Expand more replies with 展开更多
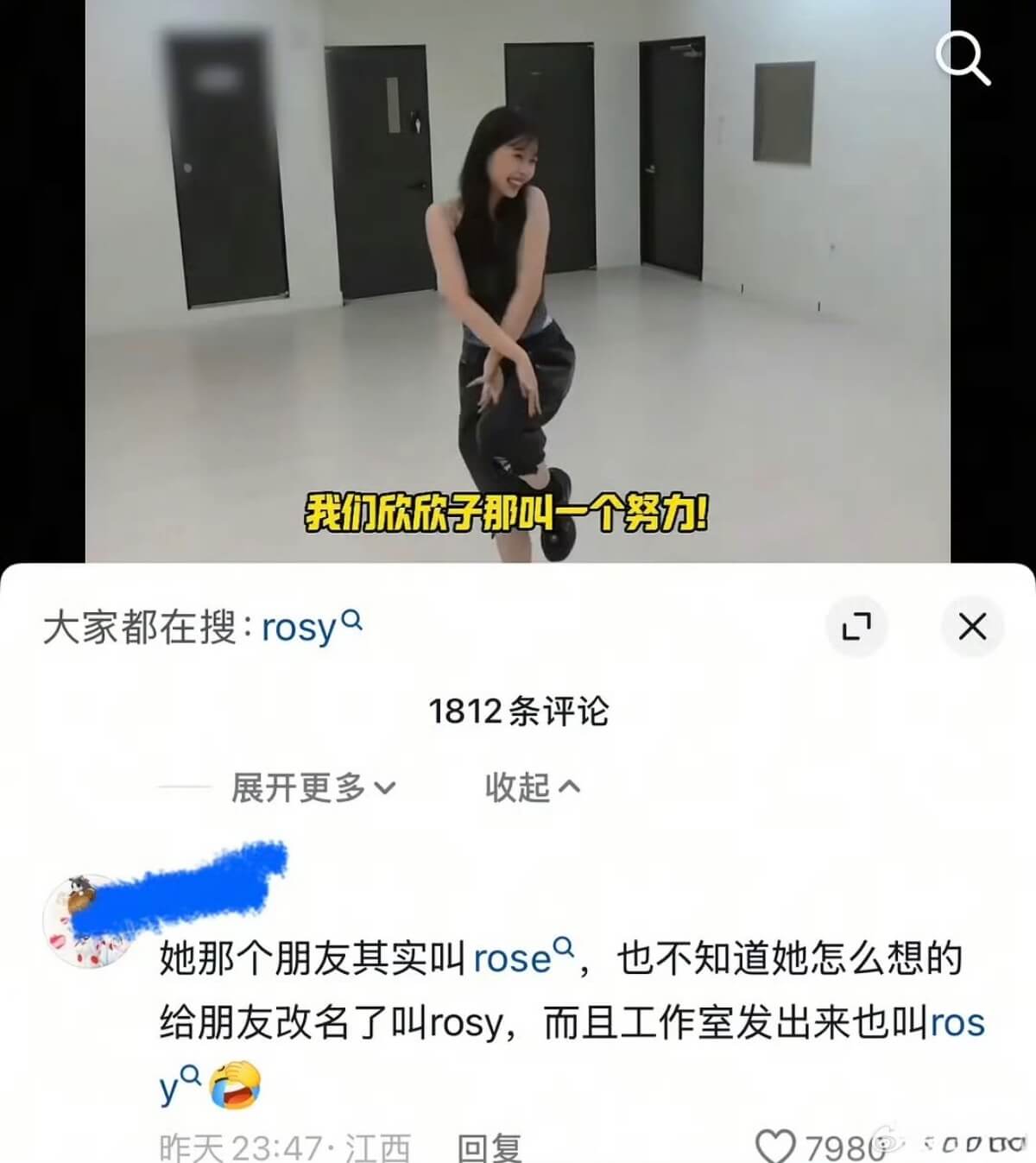This screenshot has height=1163, width=1036. [313, 787]
